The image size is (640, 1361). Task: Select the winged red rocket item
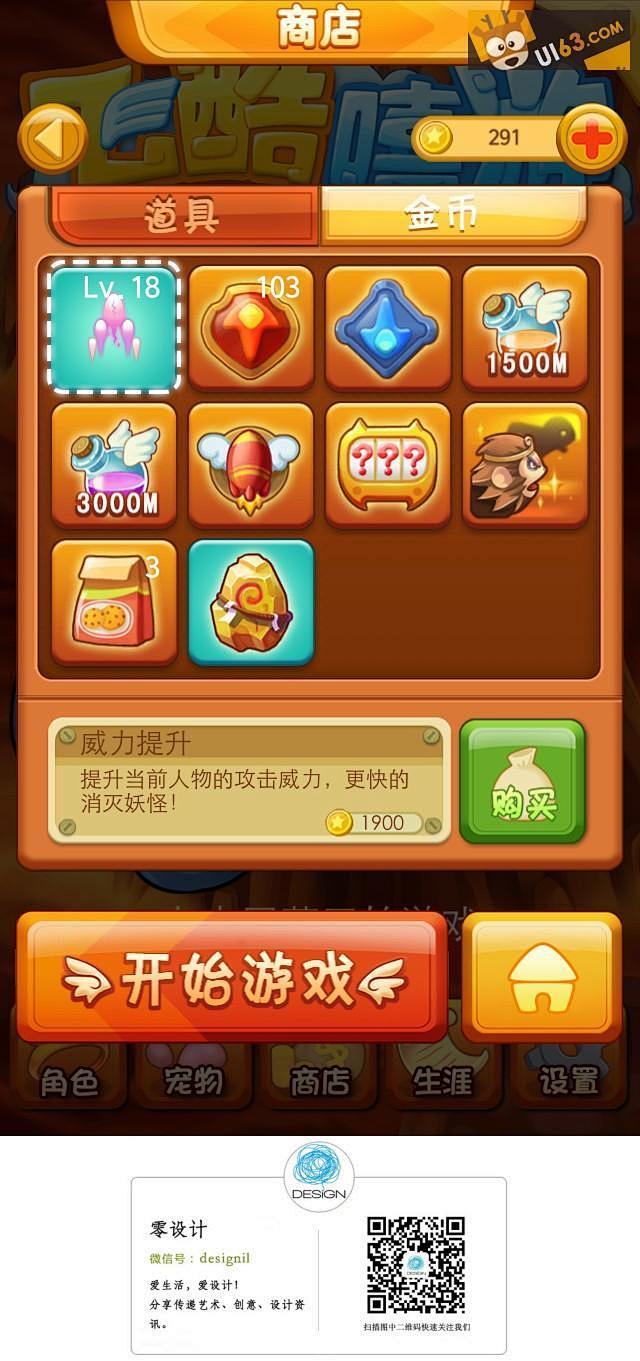point(251,465)
